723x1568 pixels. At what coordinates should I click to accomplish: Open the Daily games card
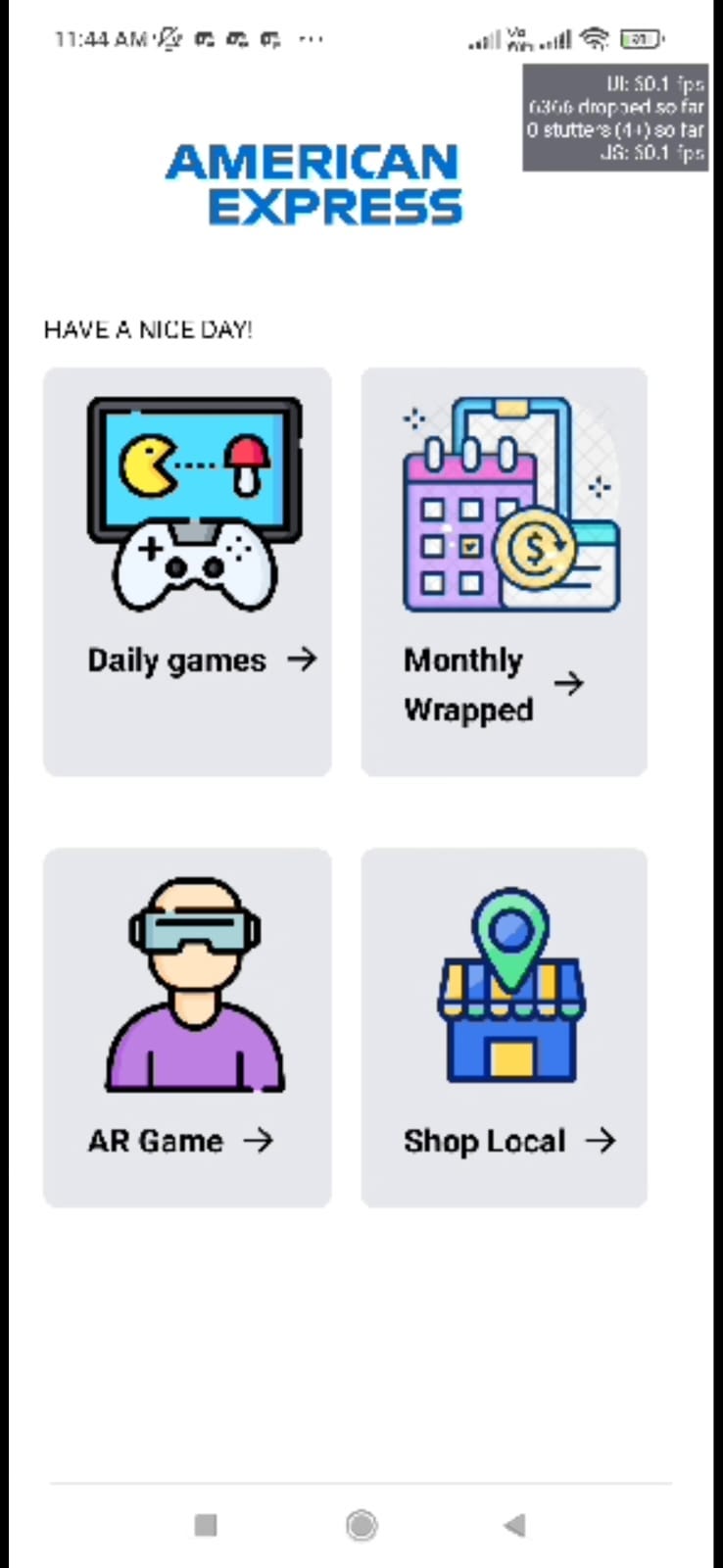click(x=187, y=571)
